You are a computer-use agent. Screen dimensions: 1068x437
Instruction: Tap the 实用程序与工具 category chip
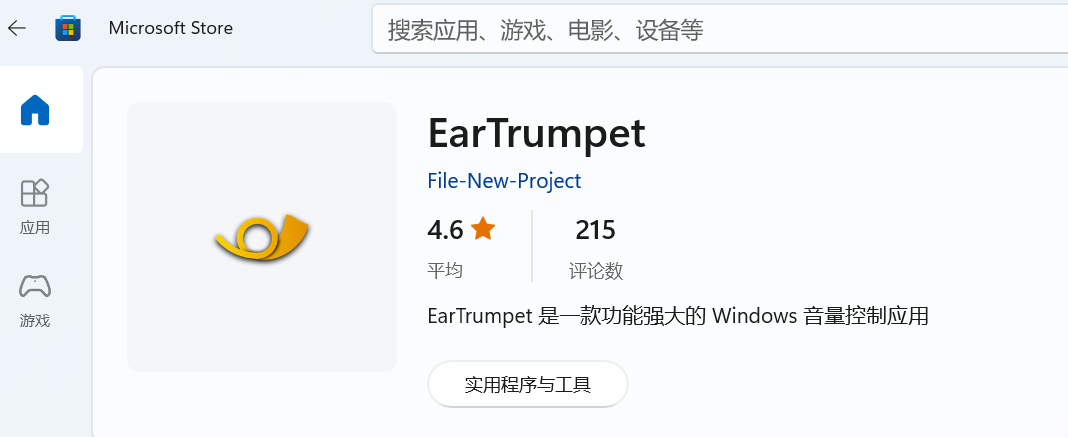pos(528,385)
